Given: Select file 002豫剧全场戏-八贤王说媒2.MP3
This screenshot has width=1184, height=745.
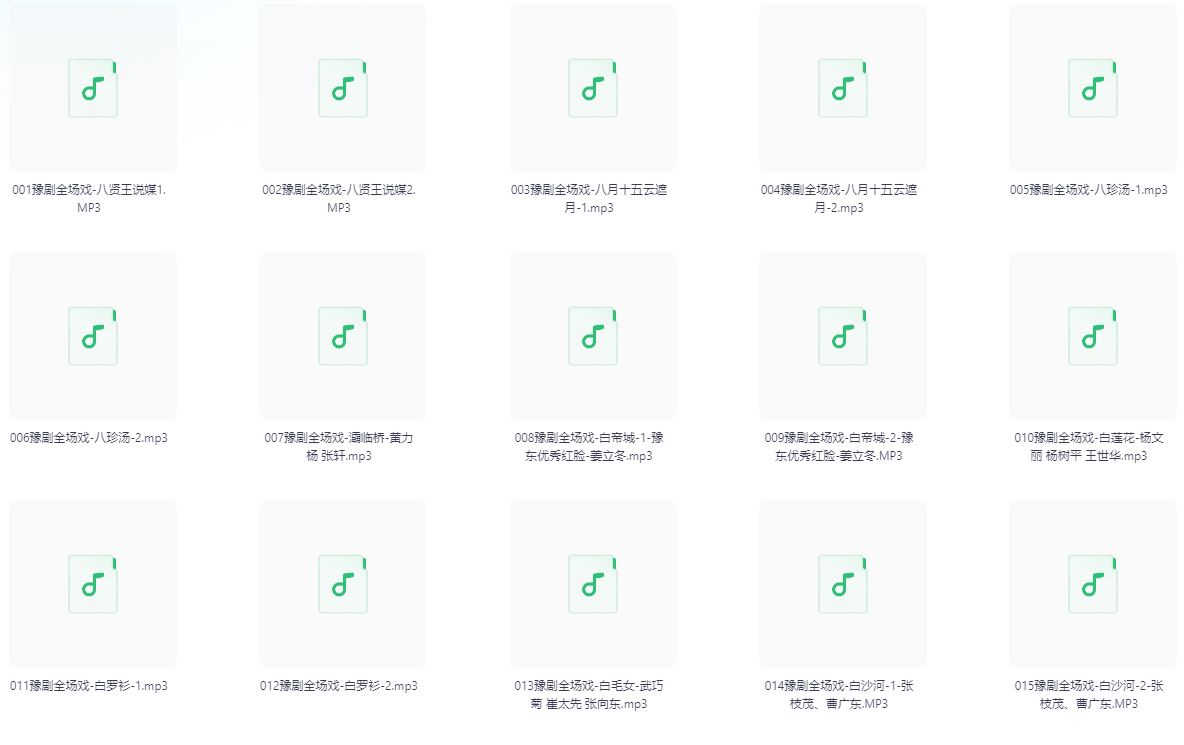Looking at the screenshot, I should point(343,88).
